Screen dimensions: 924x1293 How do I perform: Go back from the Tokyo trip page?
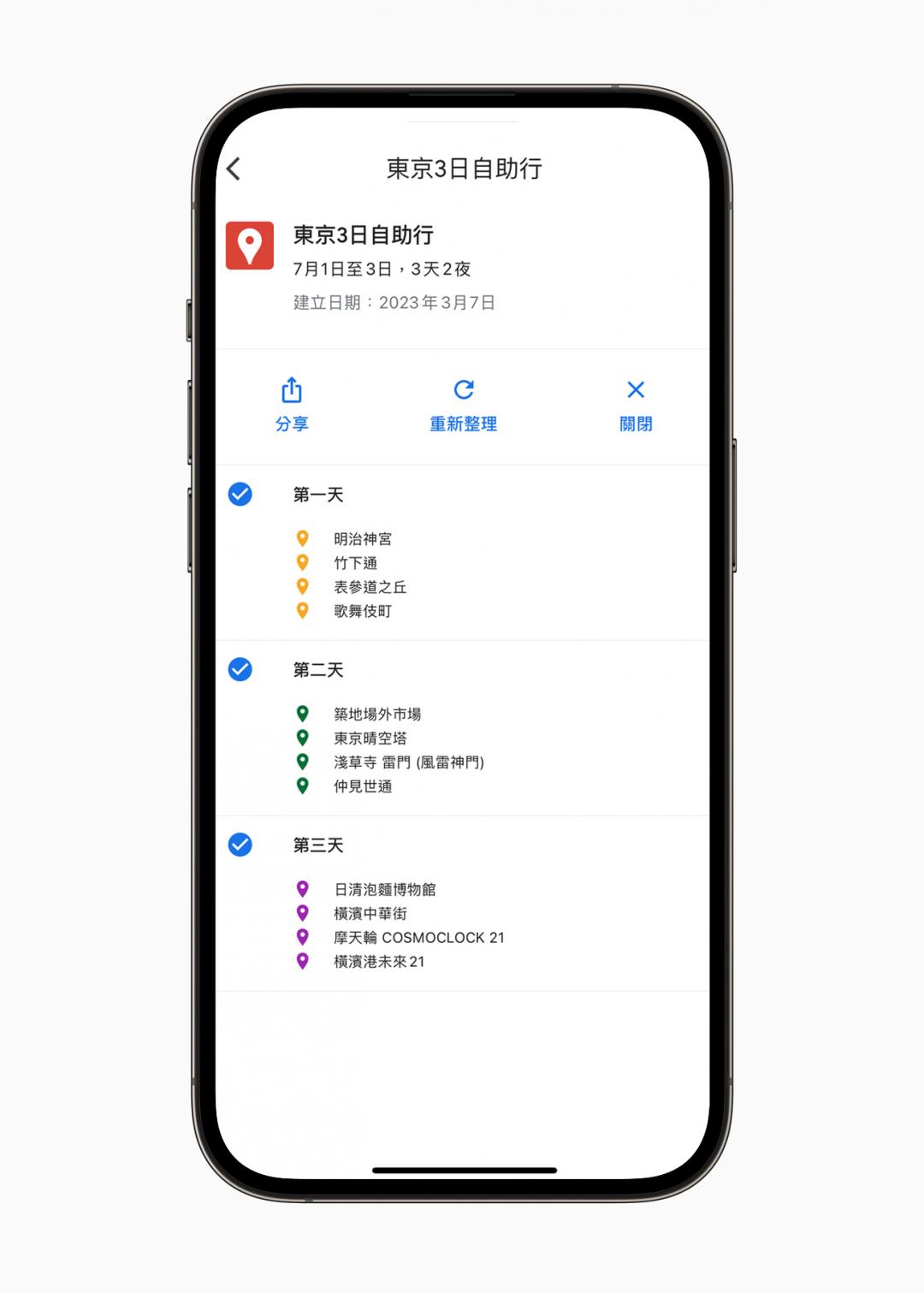(x=234, y=169)
